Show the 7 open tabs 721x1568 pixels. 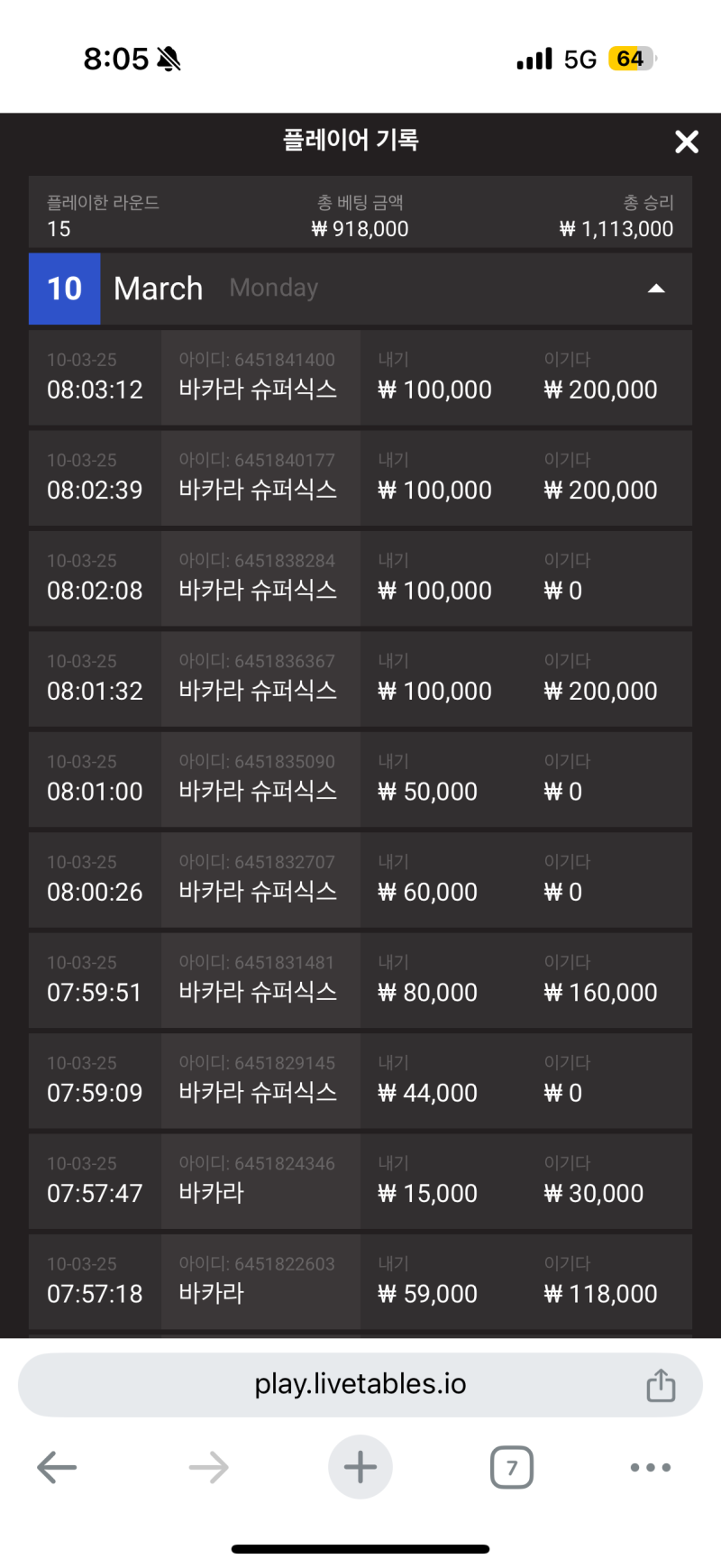coord(512,1468)
